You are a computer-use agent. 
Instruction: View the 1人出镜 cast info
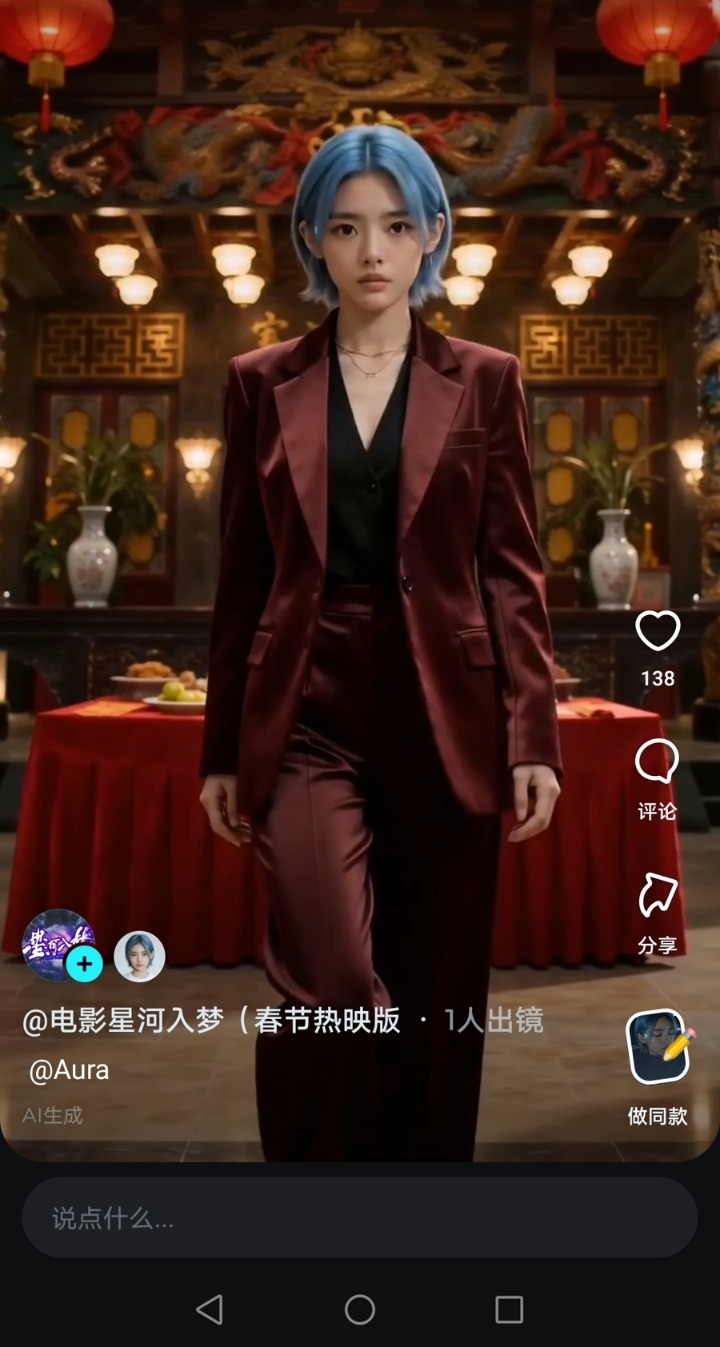pyautogui.click(x=493, y=1021)
